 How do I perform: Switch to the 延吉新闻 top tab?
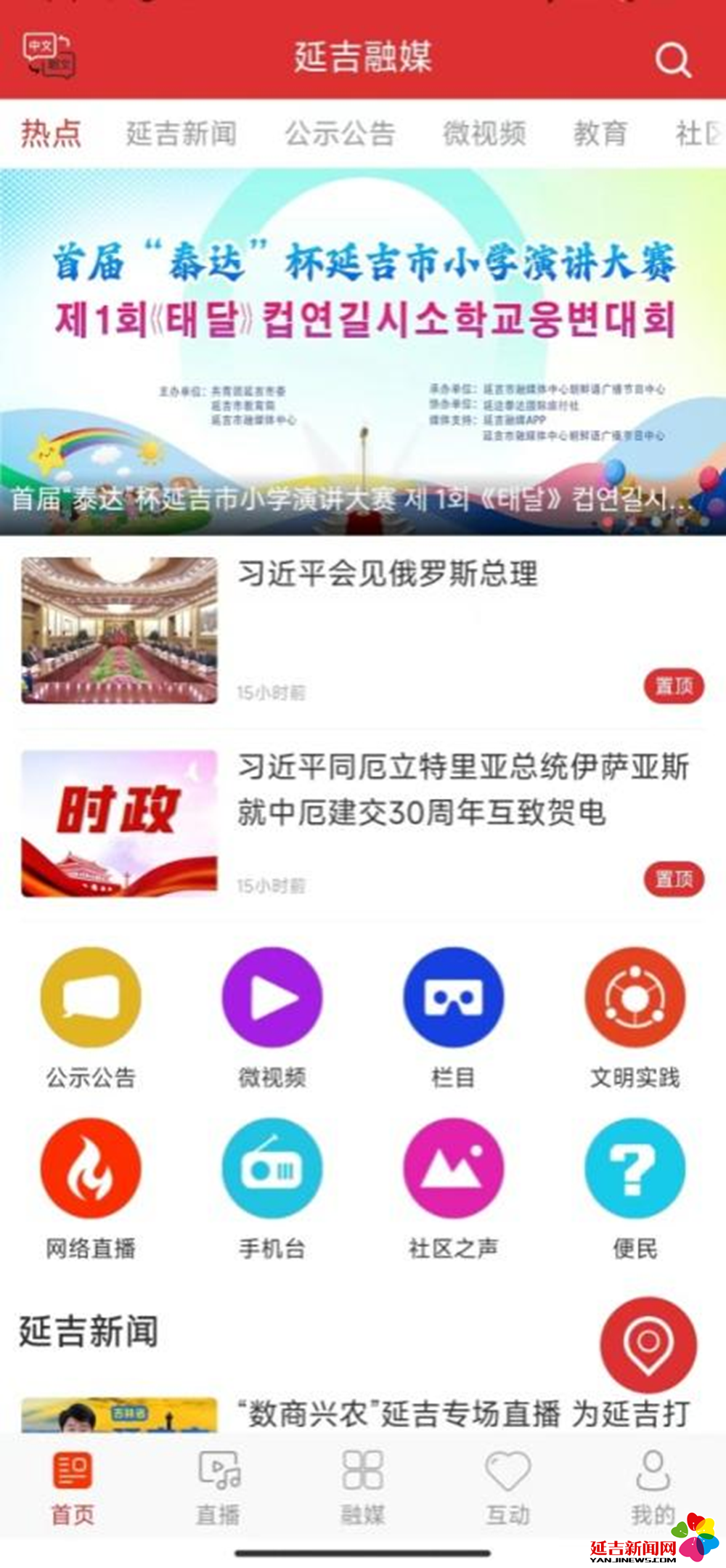click(x=181, y=134)
